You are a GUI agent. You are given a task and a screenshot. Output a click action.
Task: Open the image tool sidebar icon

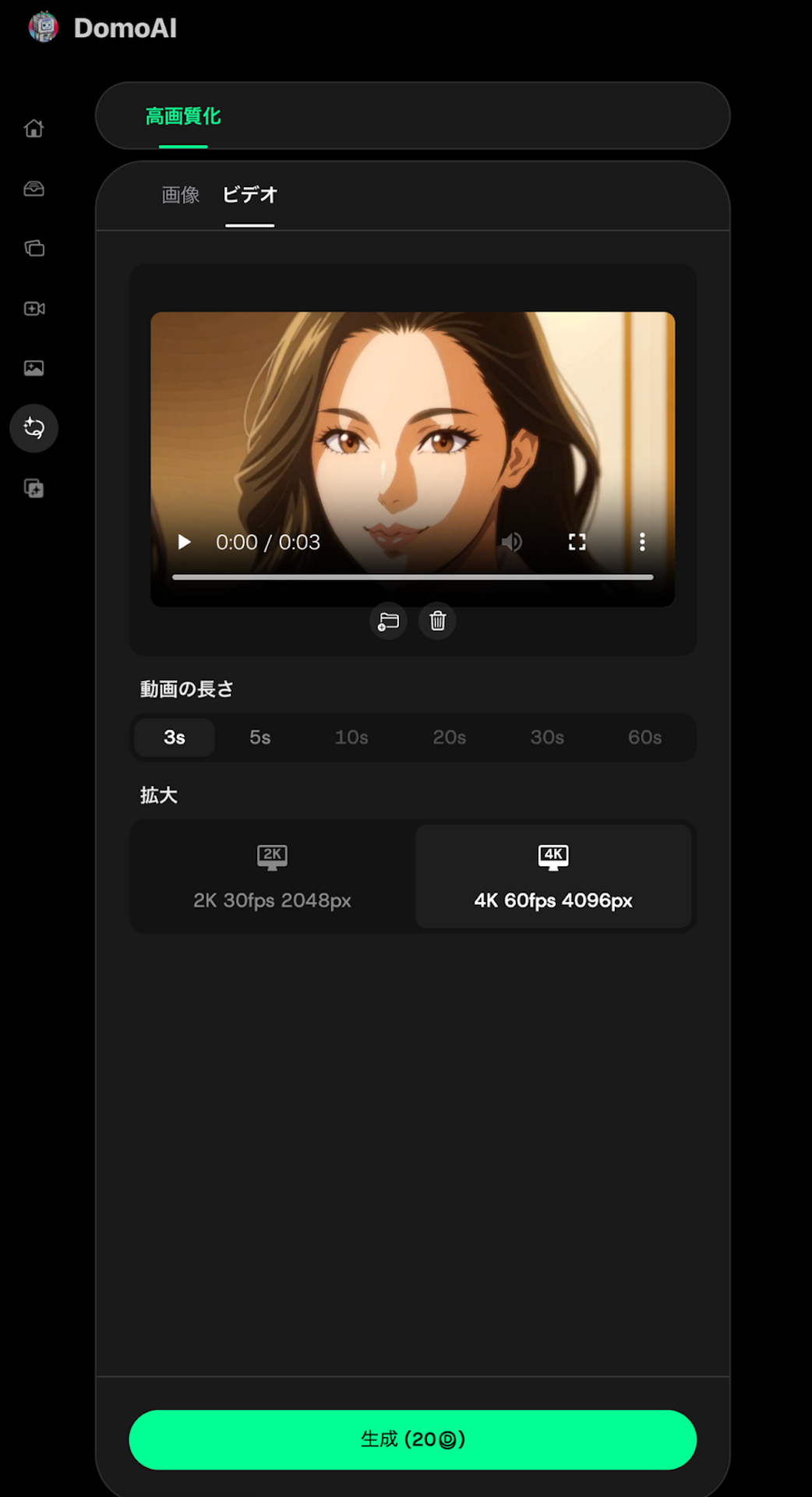[34, 368]
